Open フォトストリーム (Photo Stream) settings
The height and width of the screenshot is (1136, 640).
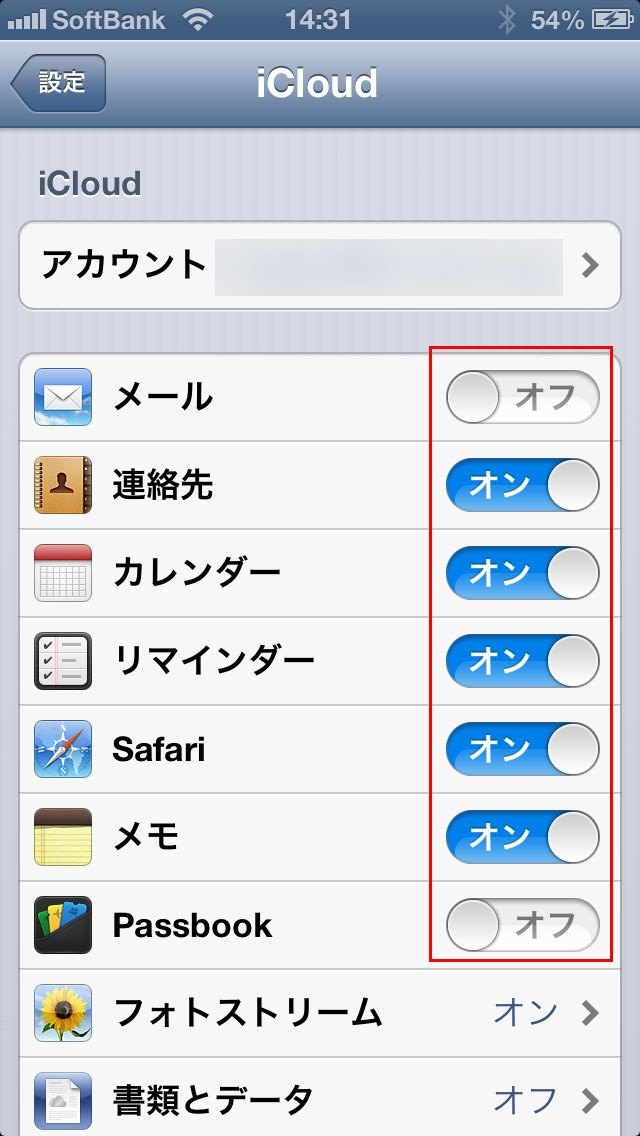click(320, 1013)
